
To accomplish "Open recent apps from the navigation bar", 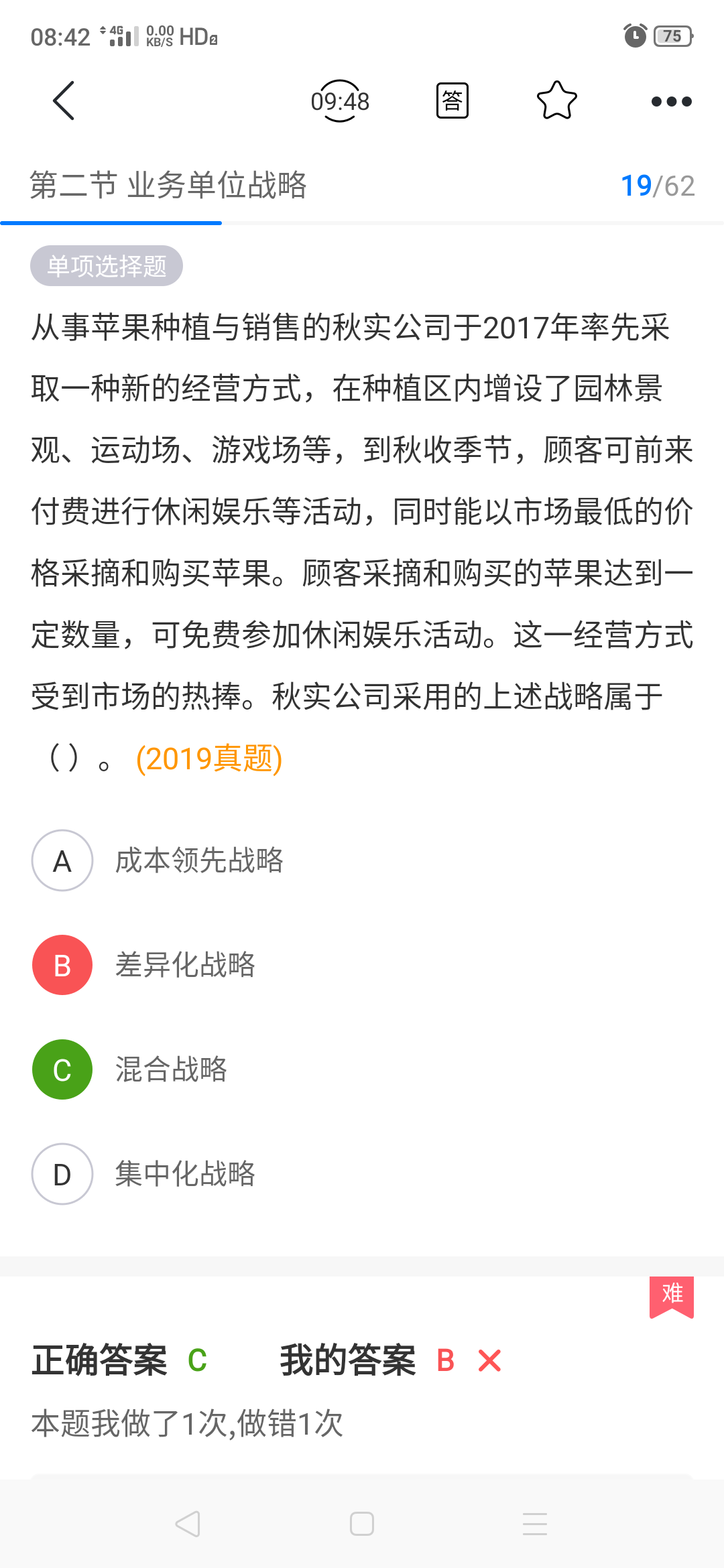I will pyautogui.click(x=535, y=1524).
